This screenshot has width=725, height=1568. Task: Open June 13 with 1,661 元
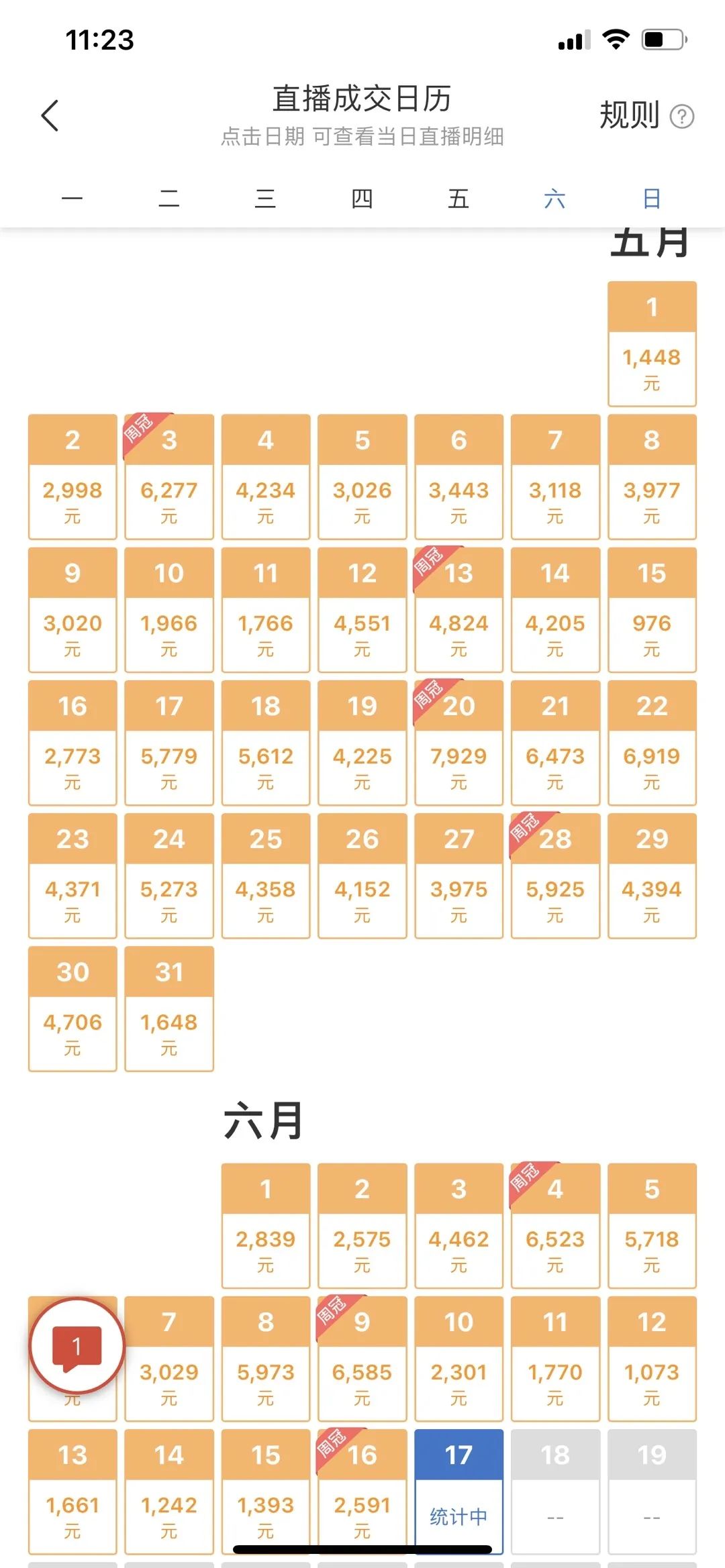pos(72,1491)
